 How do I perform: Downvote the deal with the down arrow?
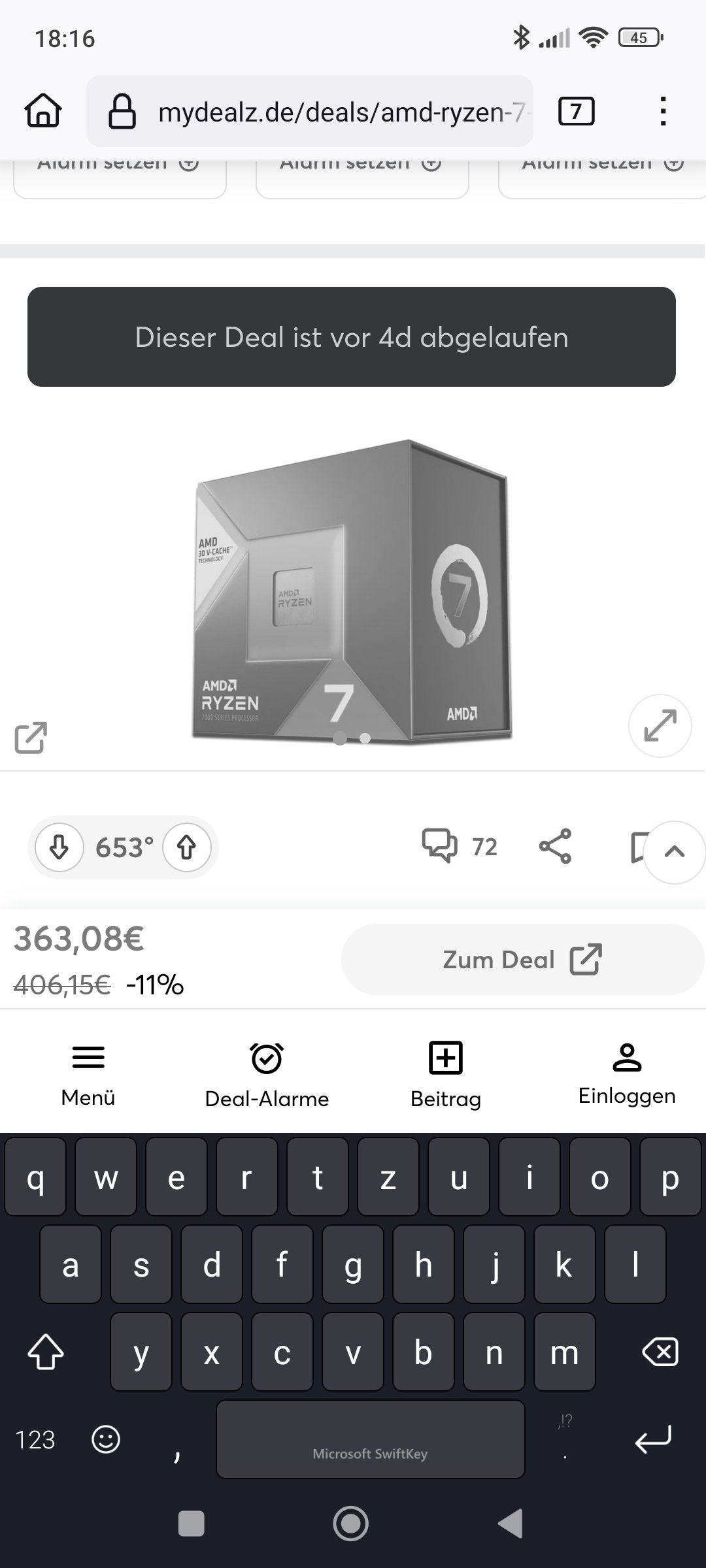pyautogui.click(x=59, y=847)
